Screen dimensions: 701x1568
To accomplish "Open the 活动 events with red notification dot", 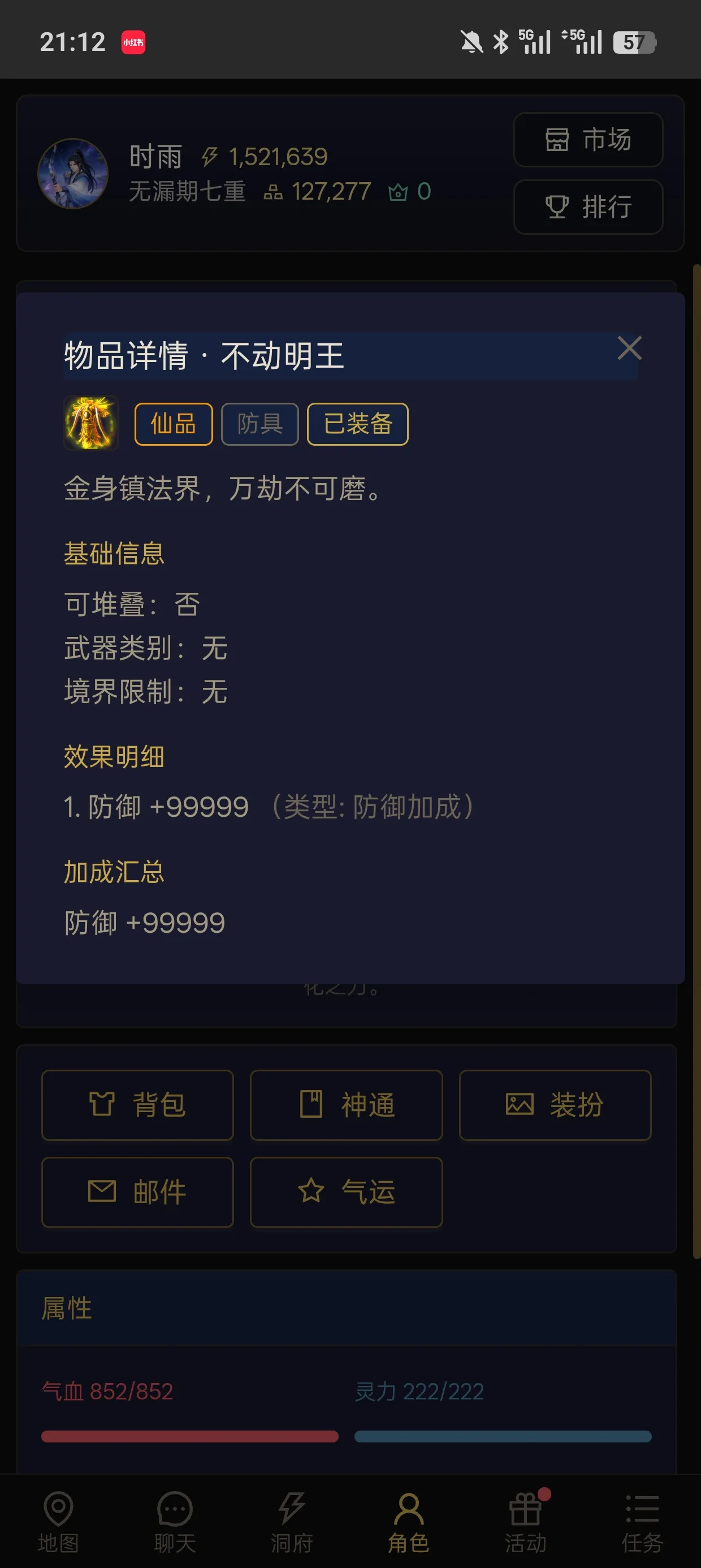I will 525,1522.
